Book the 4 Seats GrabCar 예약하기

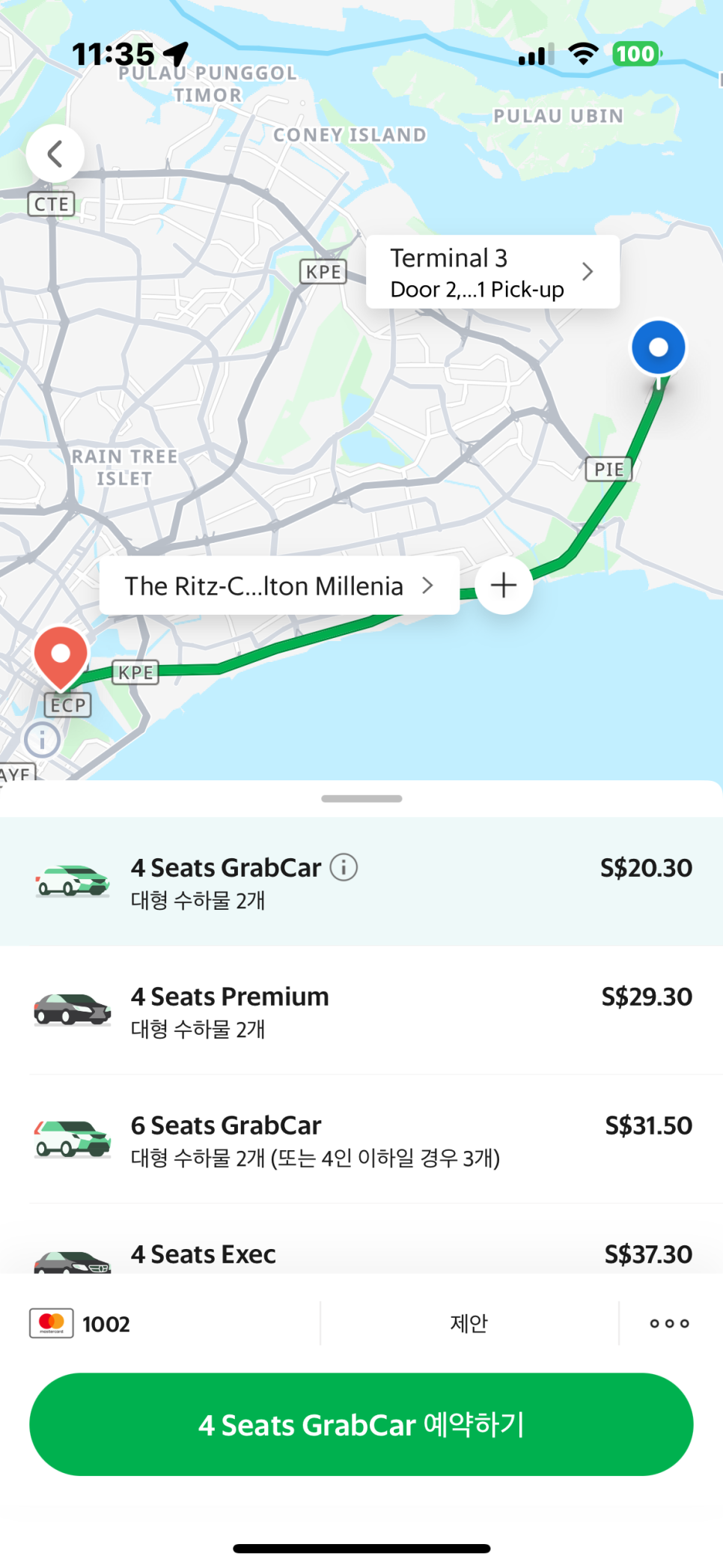point(361,1424)
